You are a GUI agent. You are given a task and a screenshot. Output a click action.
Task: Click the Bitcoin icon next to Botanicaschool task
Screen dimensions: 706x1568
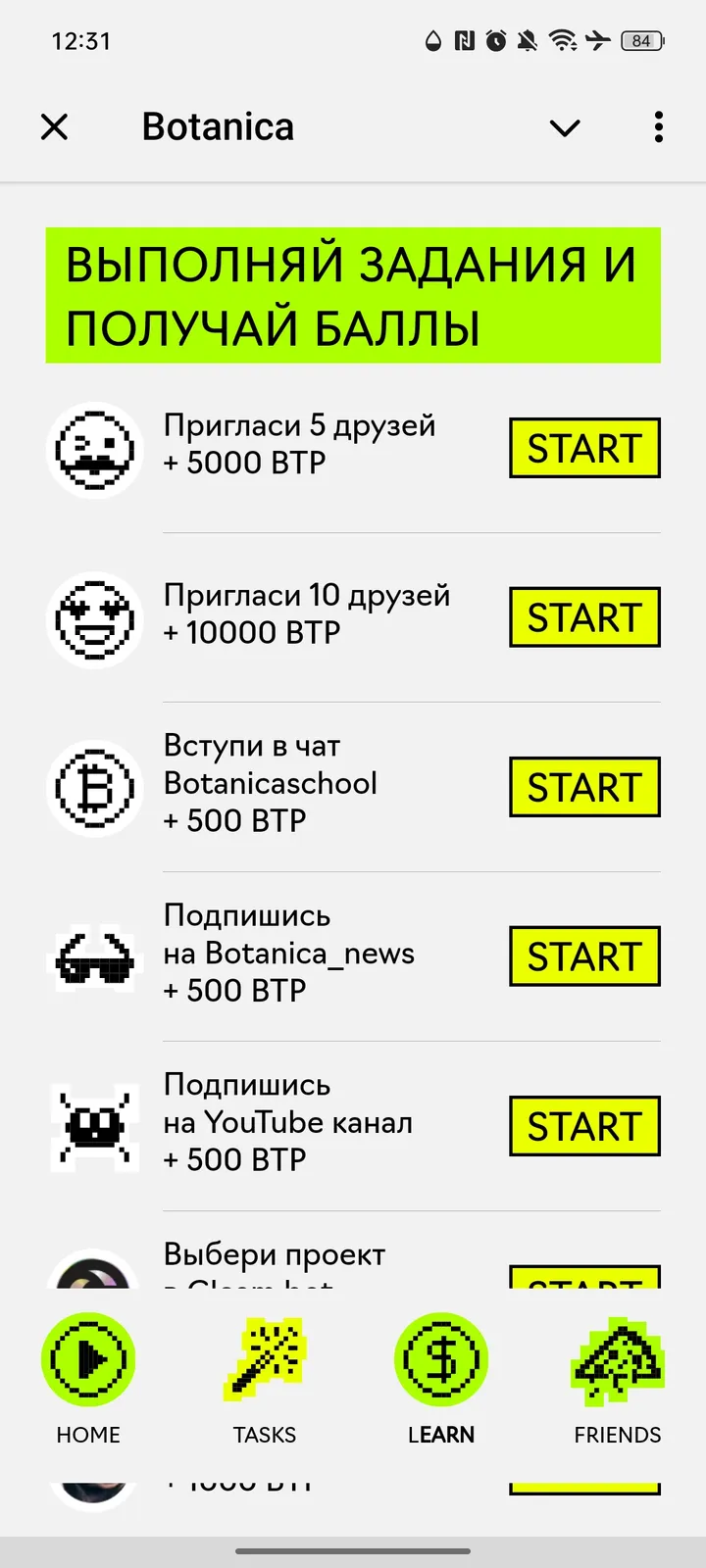coord(94,788)
